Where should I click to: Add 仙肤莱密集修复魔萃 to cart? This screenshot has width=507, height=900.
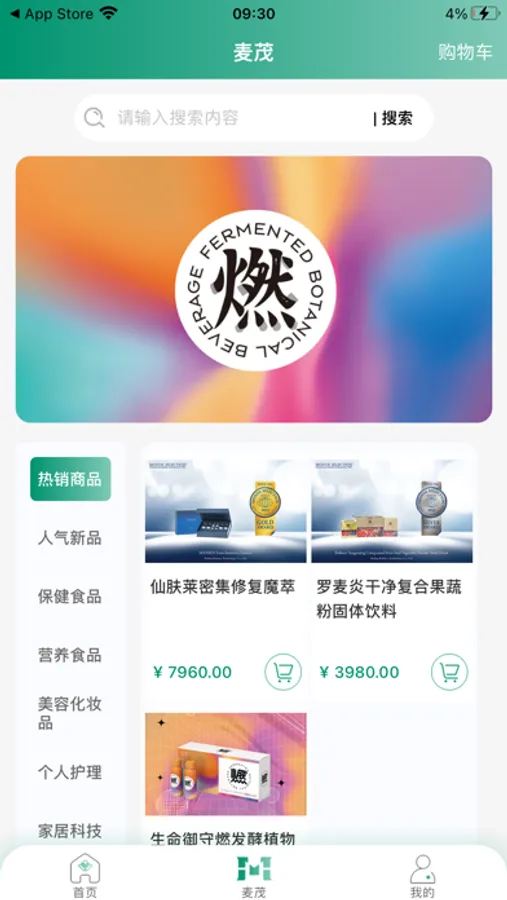pyautogui.click(x=283, y=672)
